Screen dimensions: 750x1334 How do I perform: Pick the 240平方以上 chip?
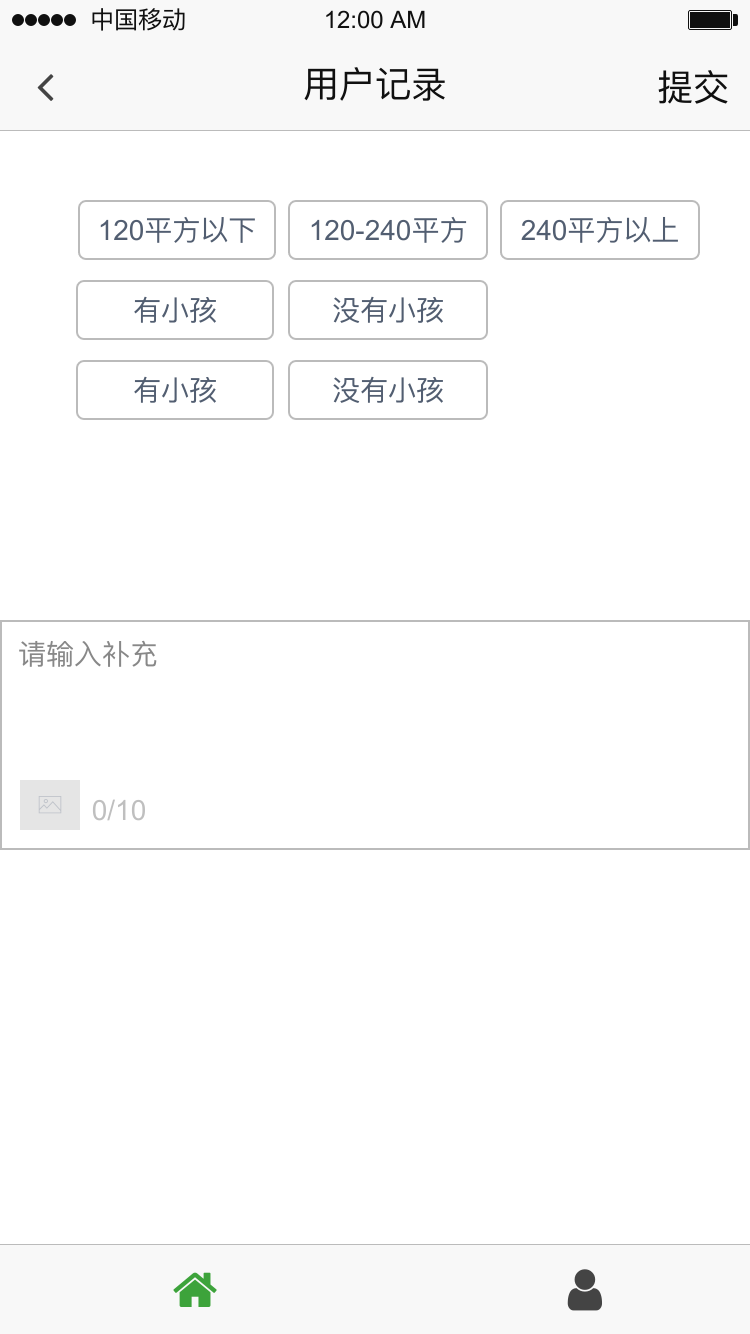click(599, 230)
